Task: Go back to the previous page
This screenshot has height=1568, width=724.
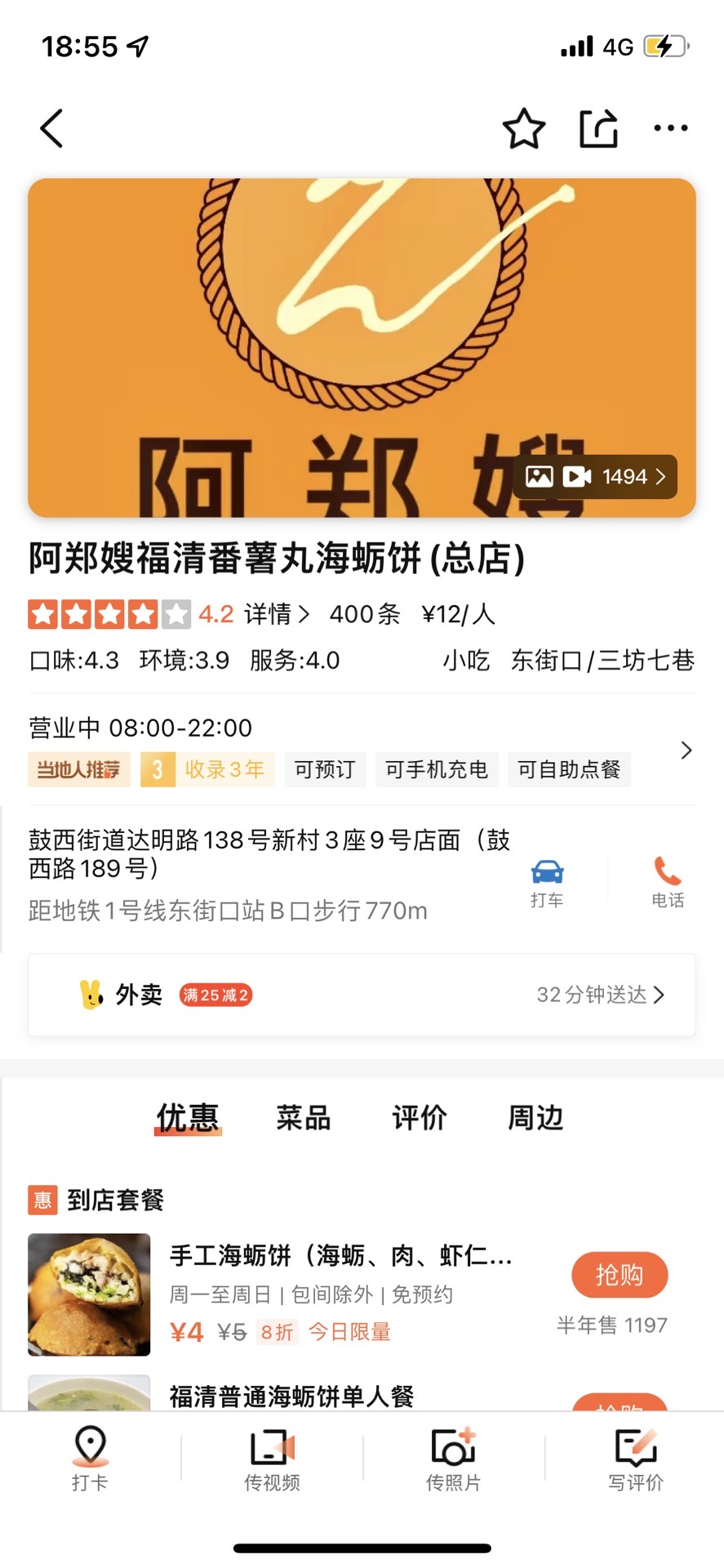Action: [x=51, y=129]
